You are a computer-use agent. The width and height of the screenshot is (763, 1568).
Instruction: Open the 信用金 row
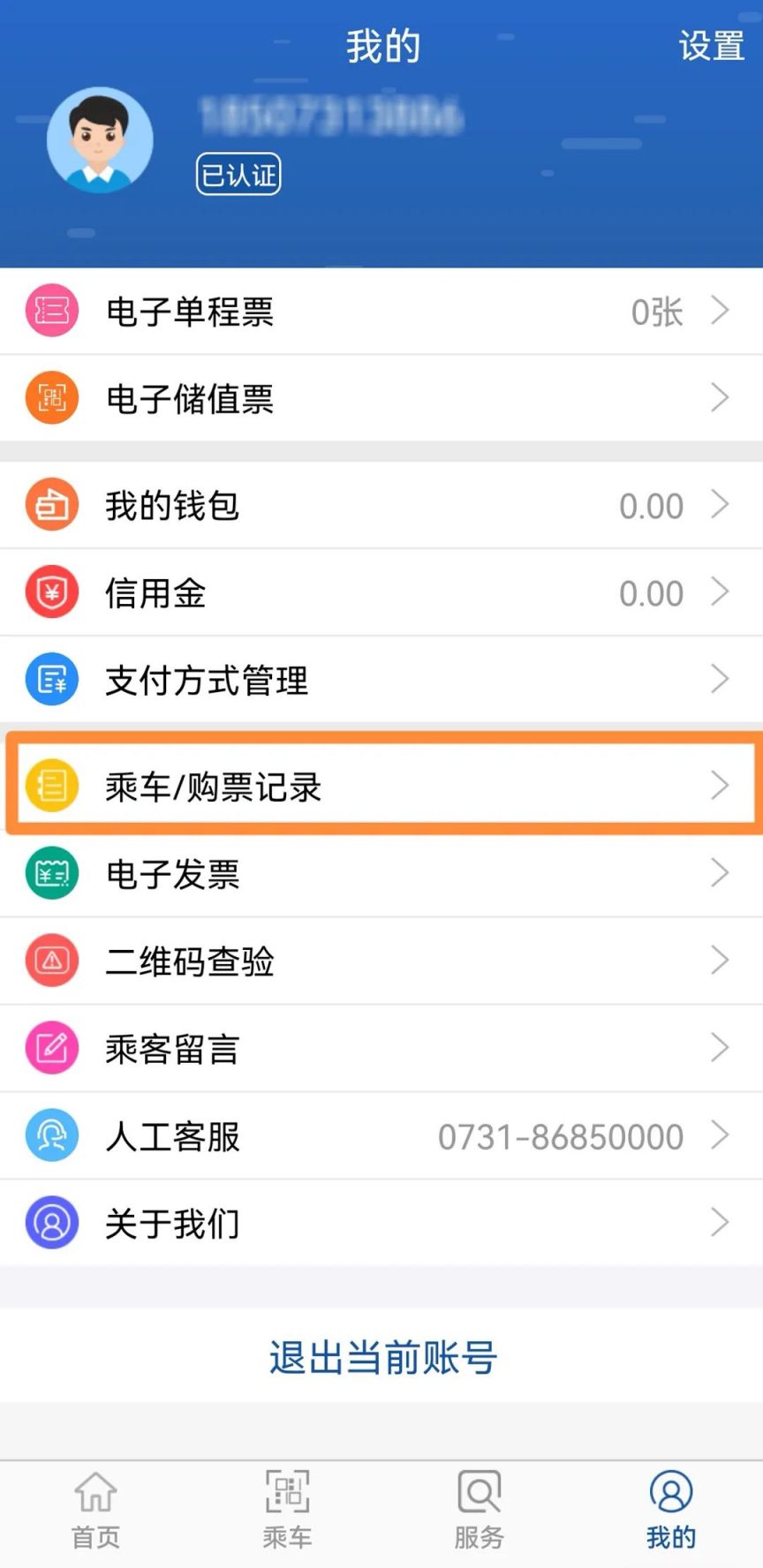point(381,592)
